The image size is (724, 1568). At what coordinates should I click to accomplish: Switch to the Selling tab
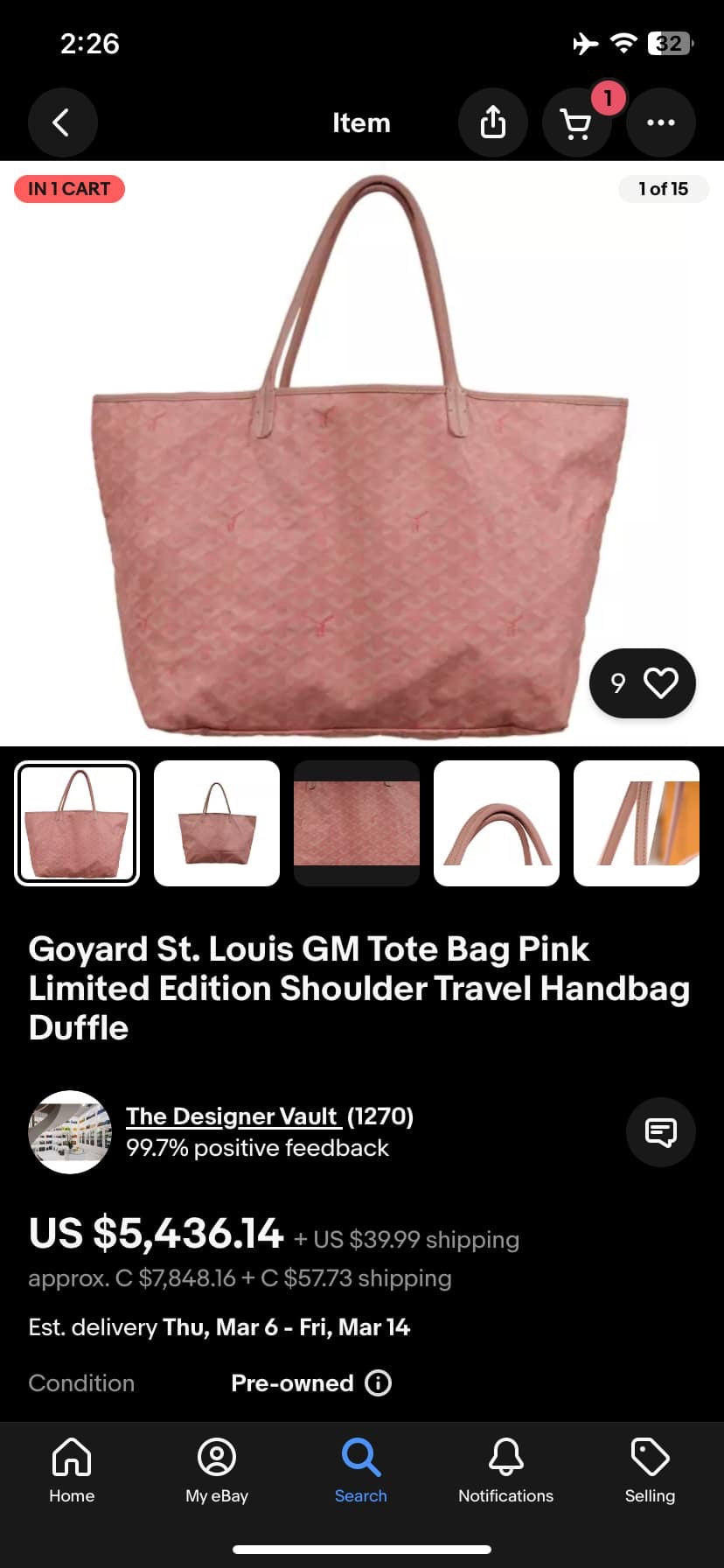tap(650, 1470)
